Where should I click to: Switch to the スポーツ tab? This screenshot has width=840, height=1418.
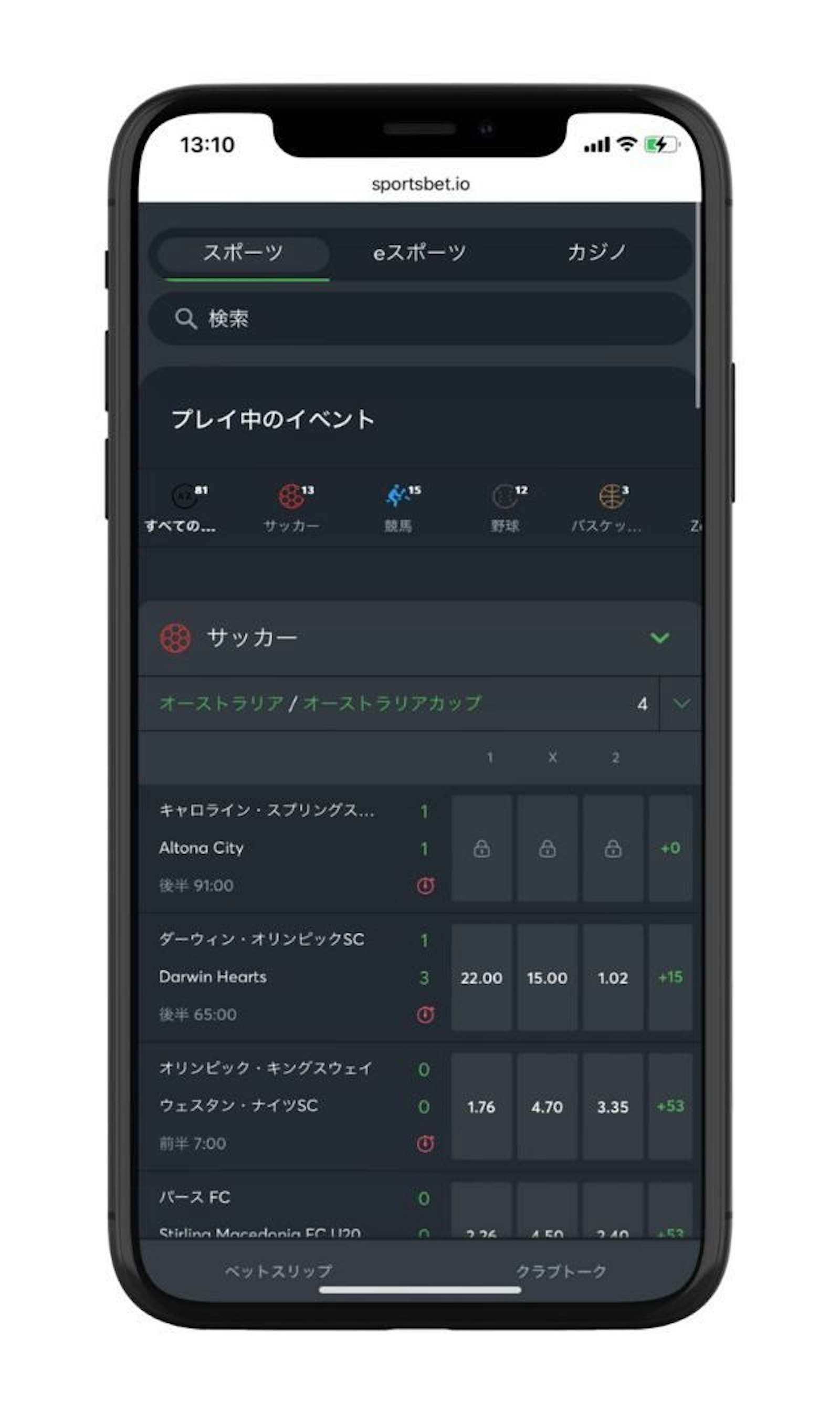point(243,253)
